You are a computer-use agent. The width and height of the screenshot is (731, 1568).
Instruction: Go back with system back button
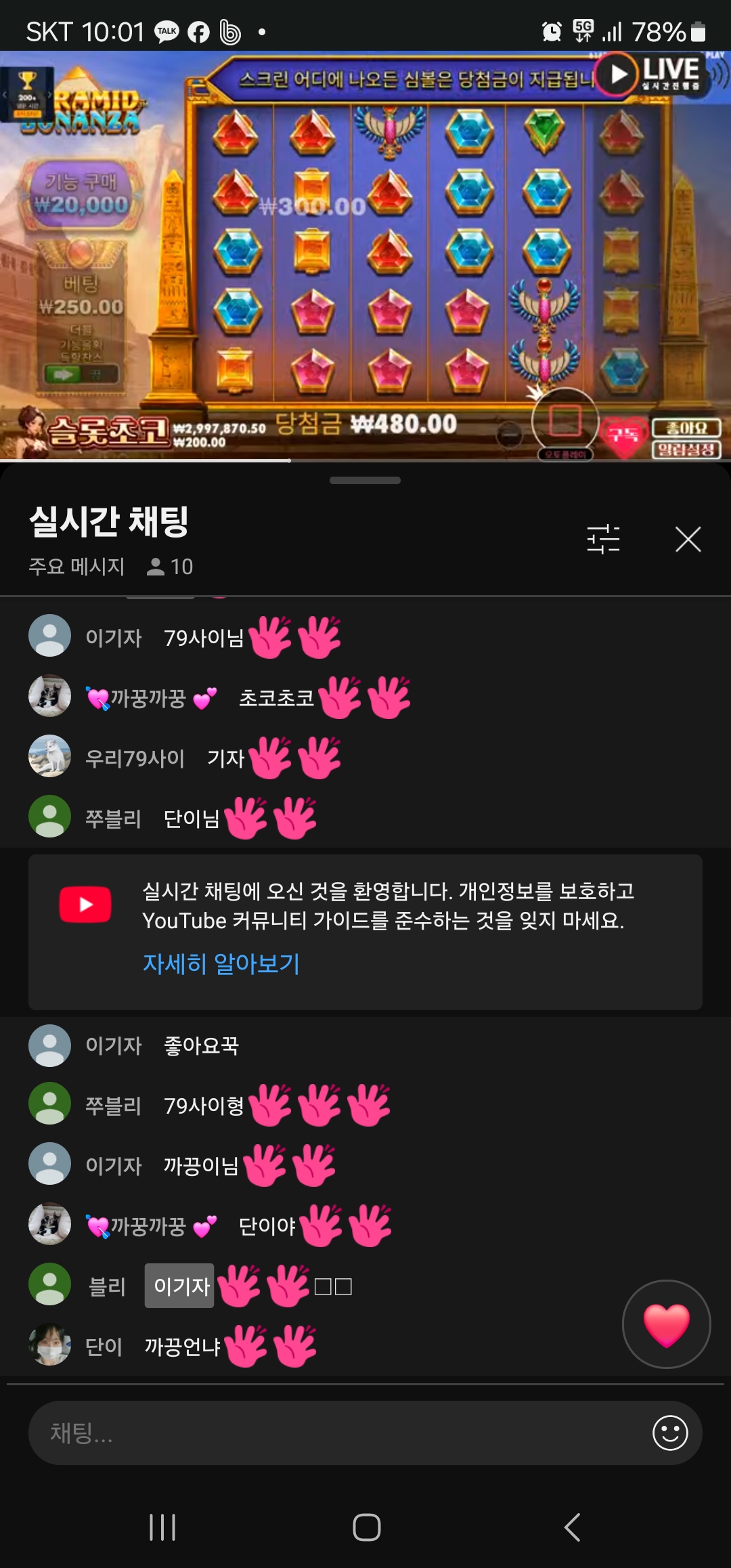click(x=572, y=1527)
